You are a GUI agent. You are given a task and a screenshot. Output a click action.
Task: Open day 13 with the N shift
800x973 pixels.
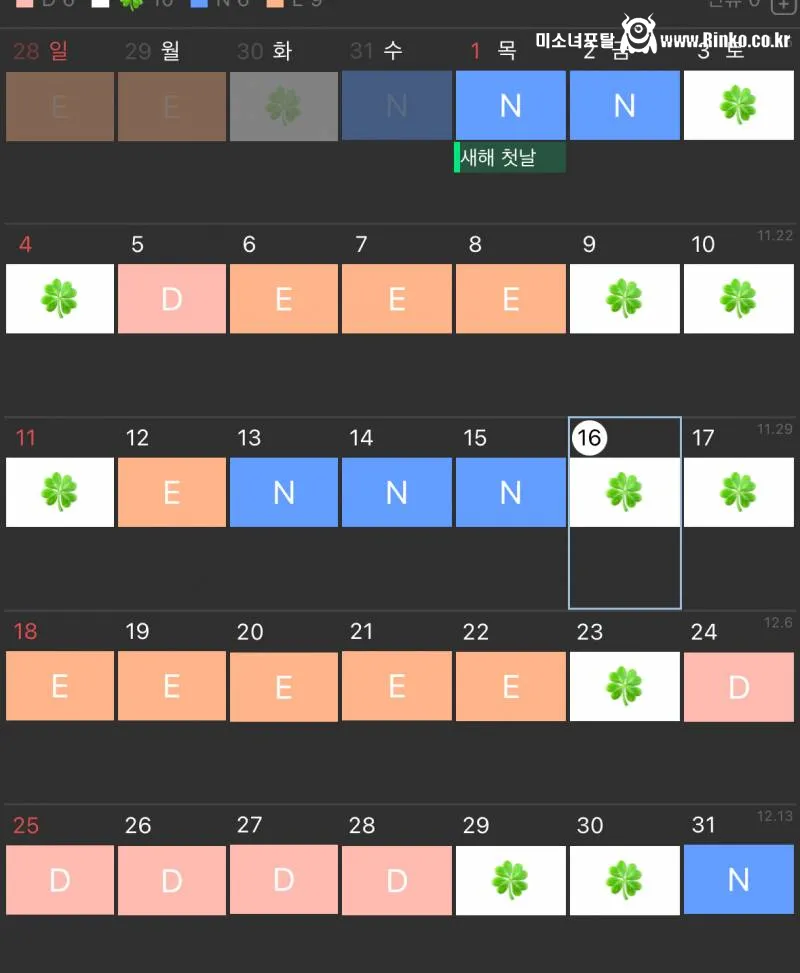point(284,492)
